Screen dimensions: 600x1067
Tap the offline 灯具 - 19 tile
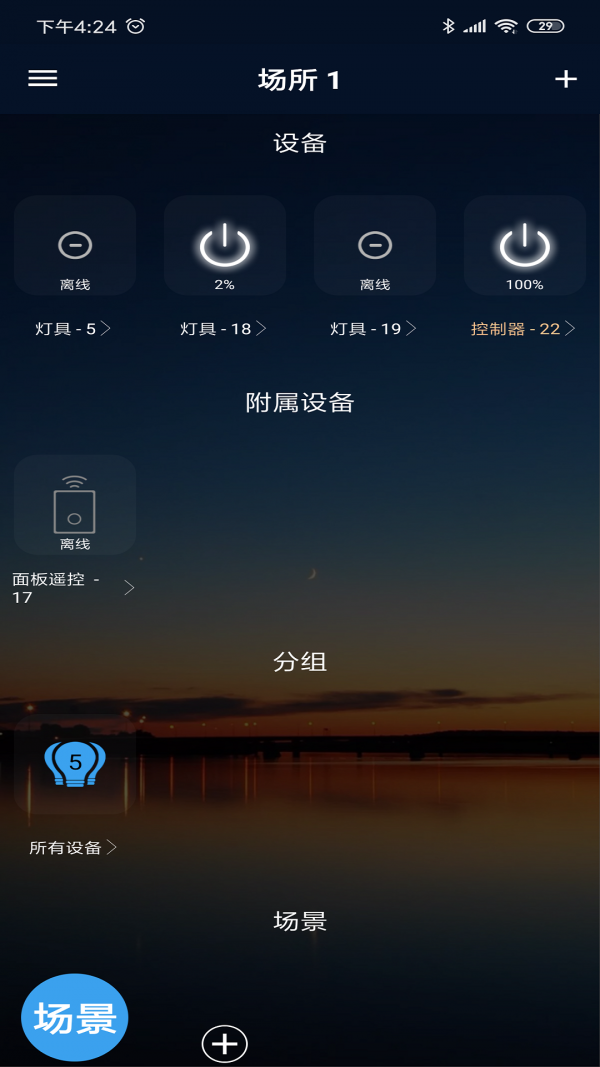375,246
